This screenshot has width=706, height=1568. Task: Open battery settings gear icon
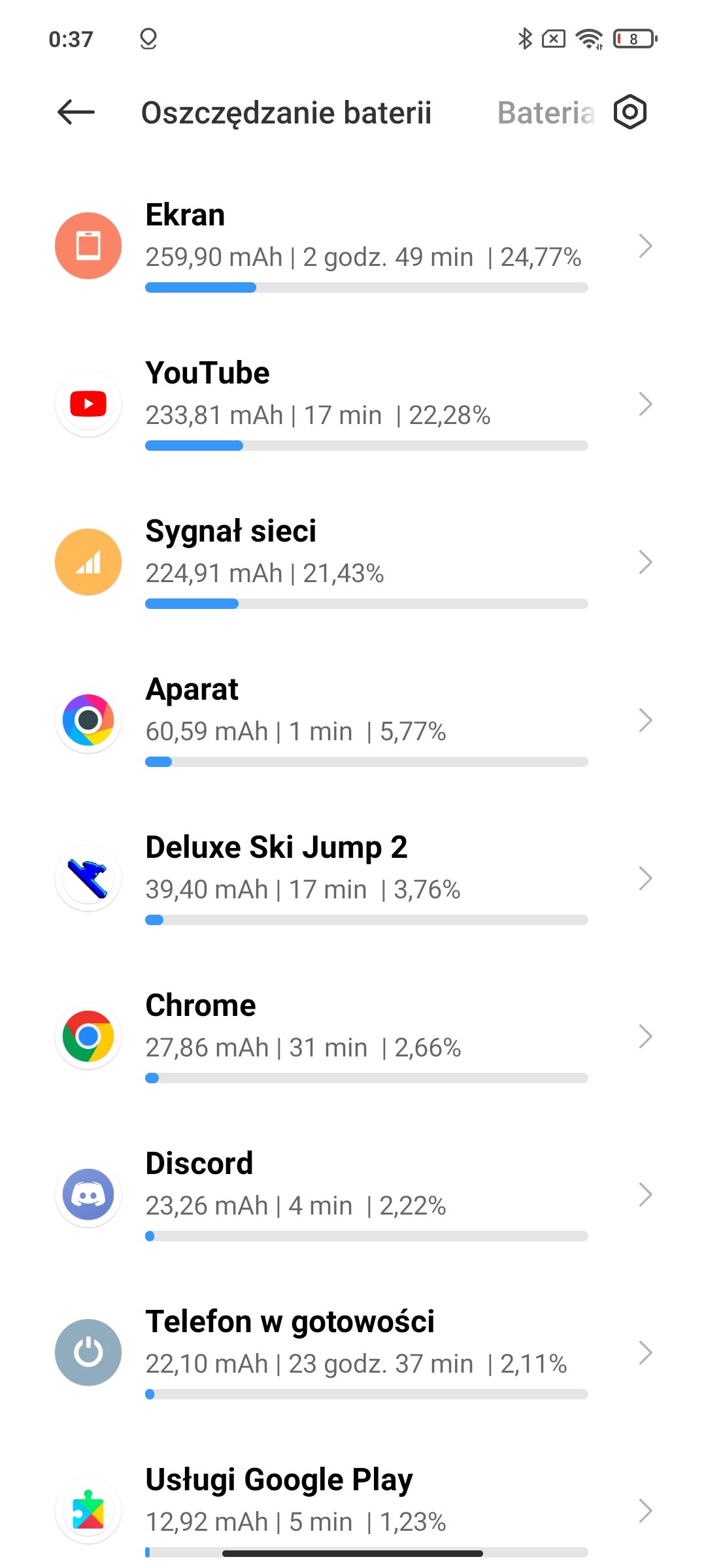[x=630, y=112]
